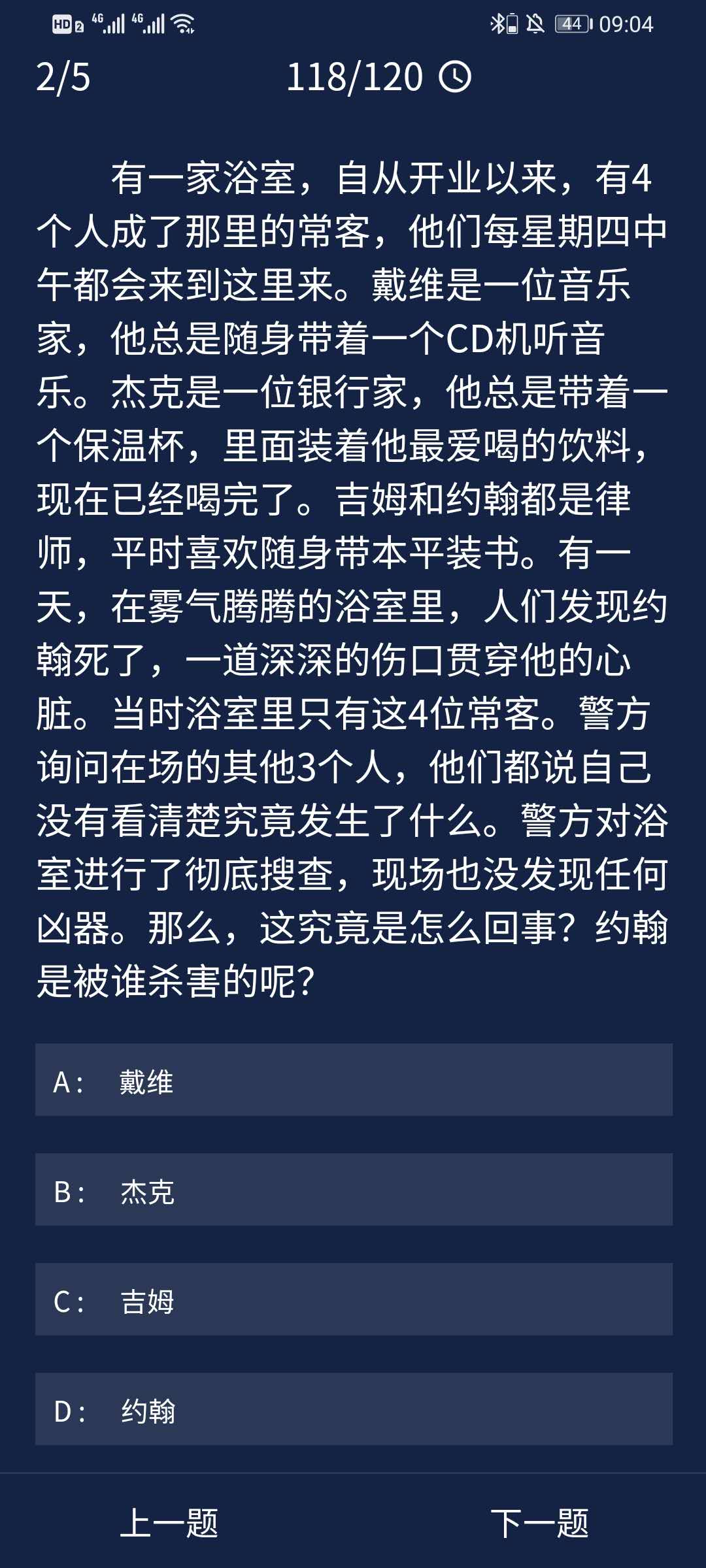Go to previous question 上一题
Viewport: 706px width, 1568px height.
point(169,1523)
